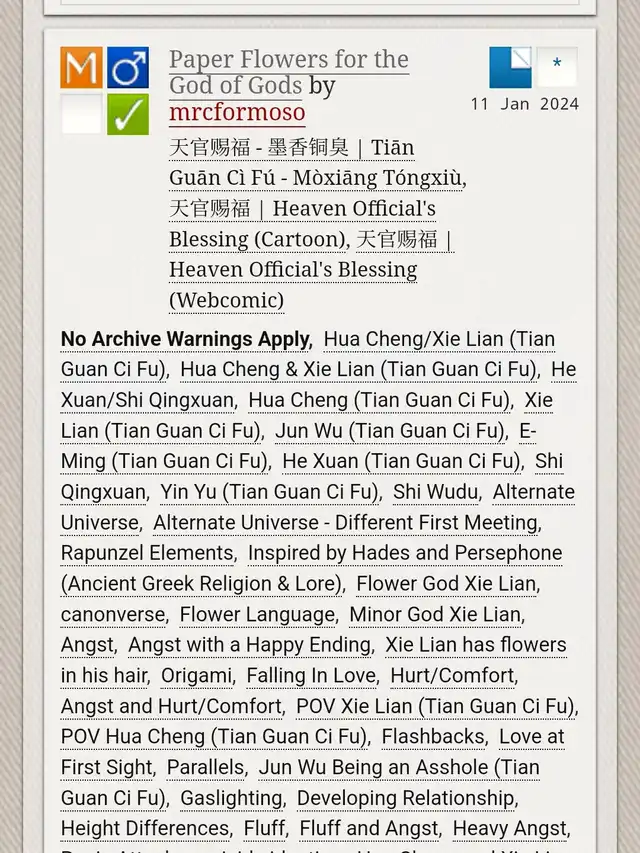Viewport: 640px width, 853px height.
Task: Visit author mrcformoso's profile
Action: (237, 112)
